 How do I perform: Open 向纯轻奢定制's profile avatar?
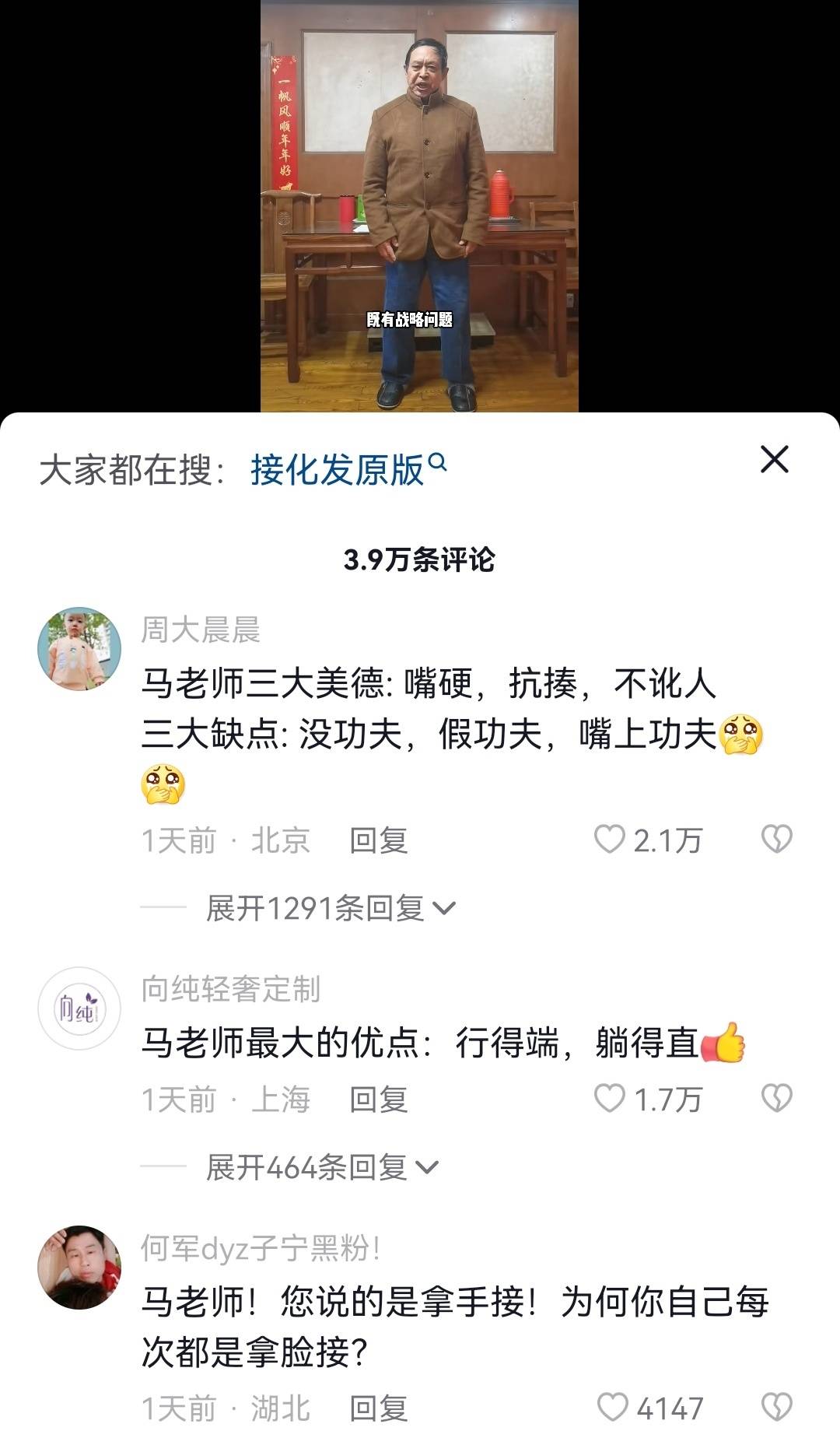[x=79, y=1008]
